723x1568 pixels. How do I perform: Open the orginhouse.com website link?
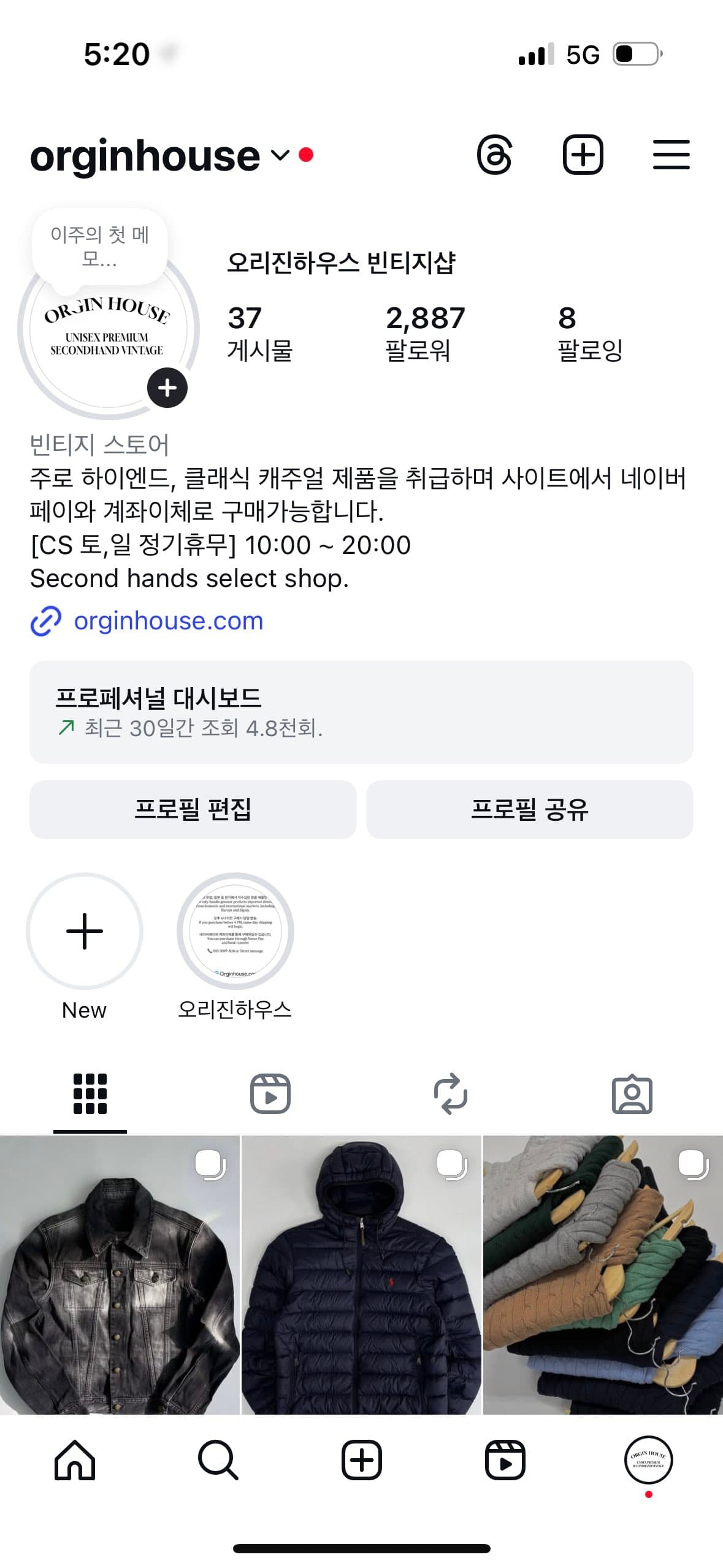[x=168, y=621]
